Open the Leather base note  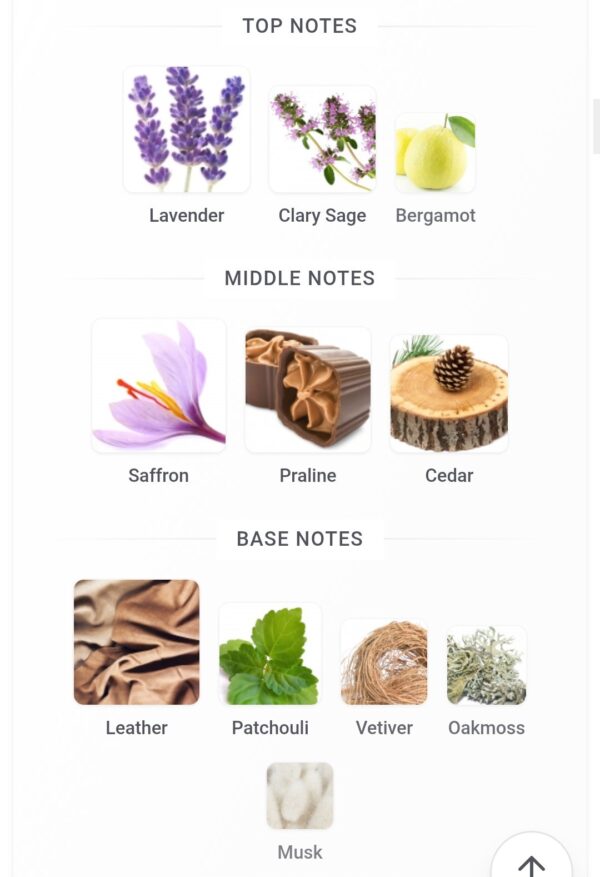(137, 642)
